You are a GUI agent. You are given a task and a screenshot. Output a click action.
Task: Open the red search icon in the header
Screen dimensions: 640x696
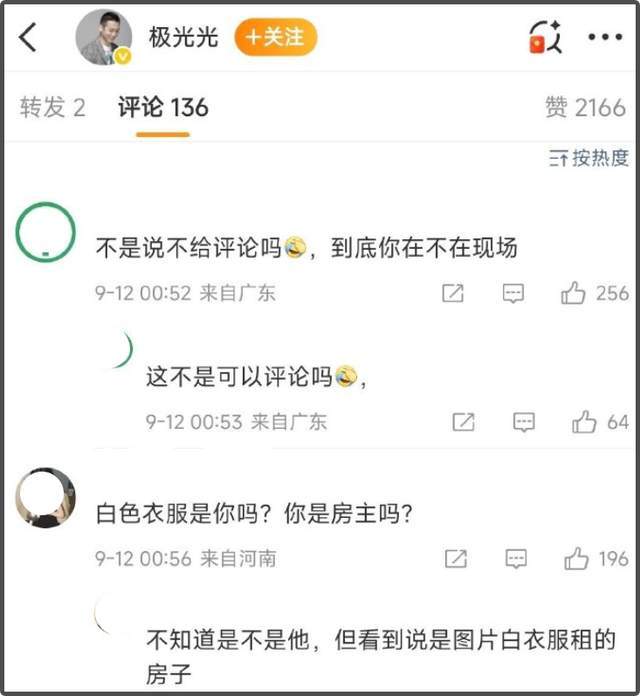(544, 38)
